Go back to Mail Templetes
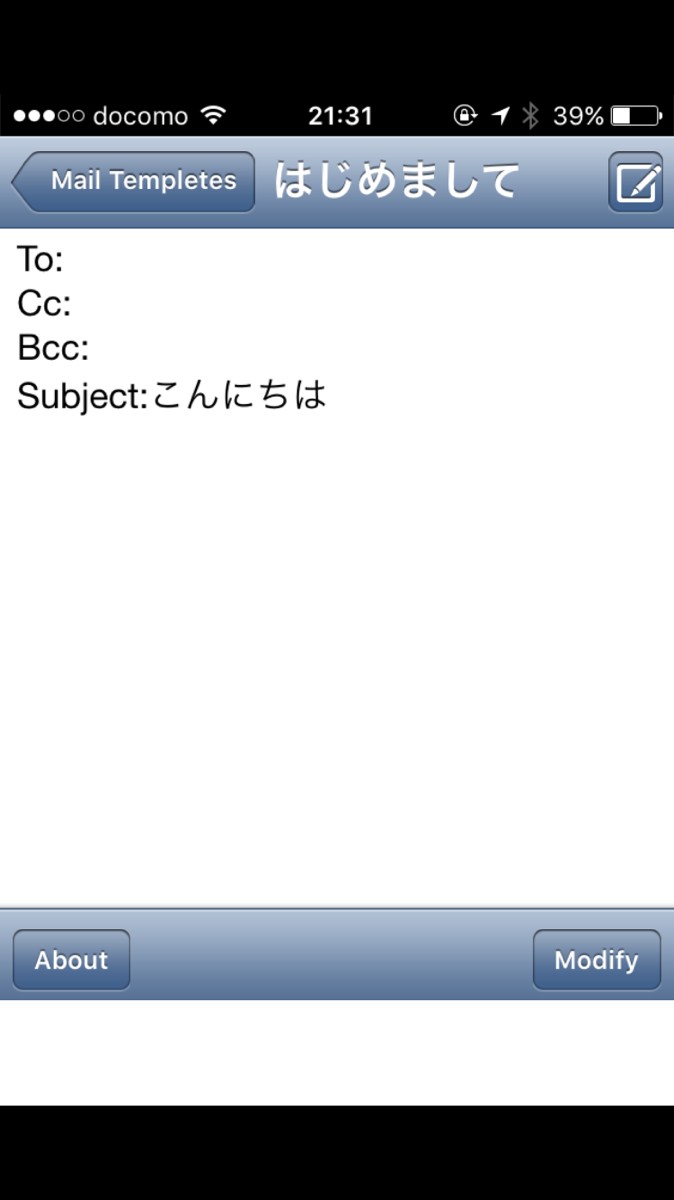The width and height of the screenshot is (674, 1200). pos(135,181)
